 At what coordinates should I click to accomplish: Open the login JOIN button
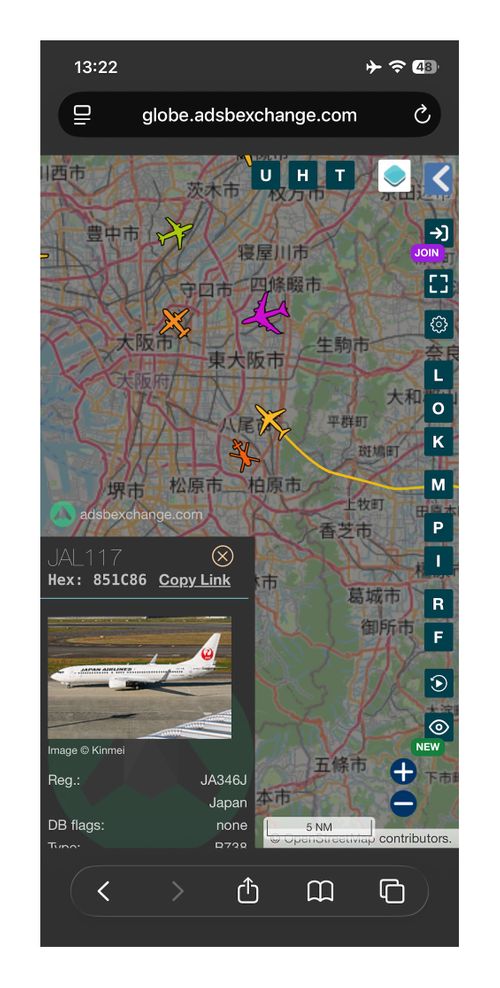(438, 233)
